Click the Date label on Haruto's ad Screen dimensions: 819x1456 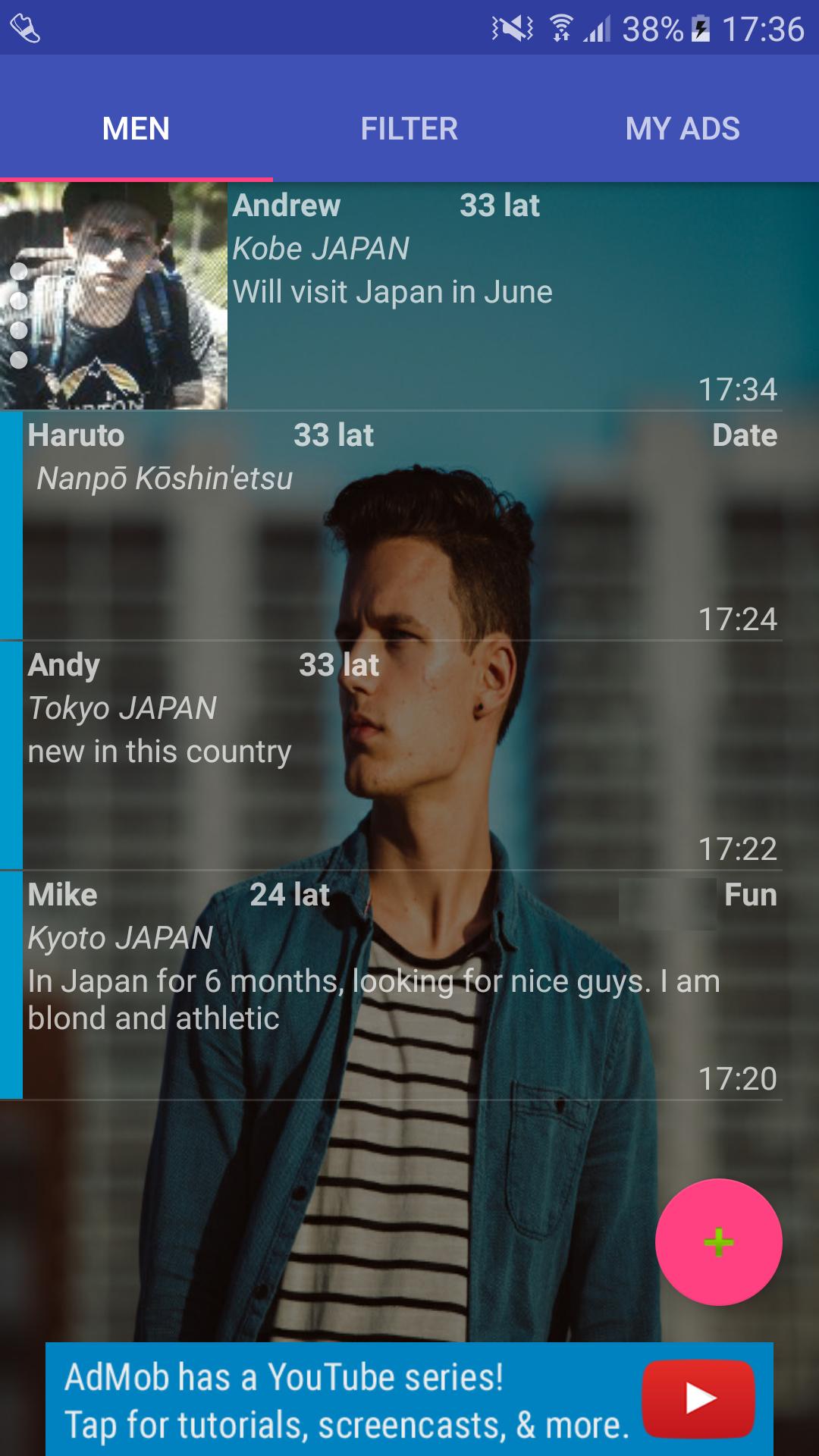click(x=746, y=435)
